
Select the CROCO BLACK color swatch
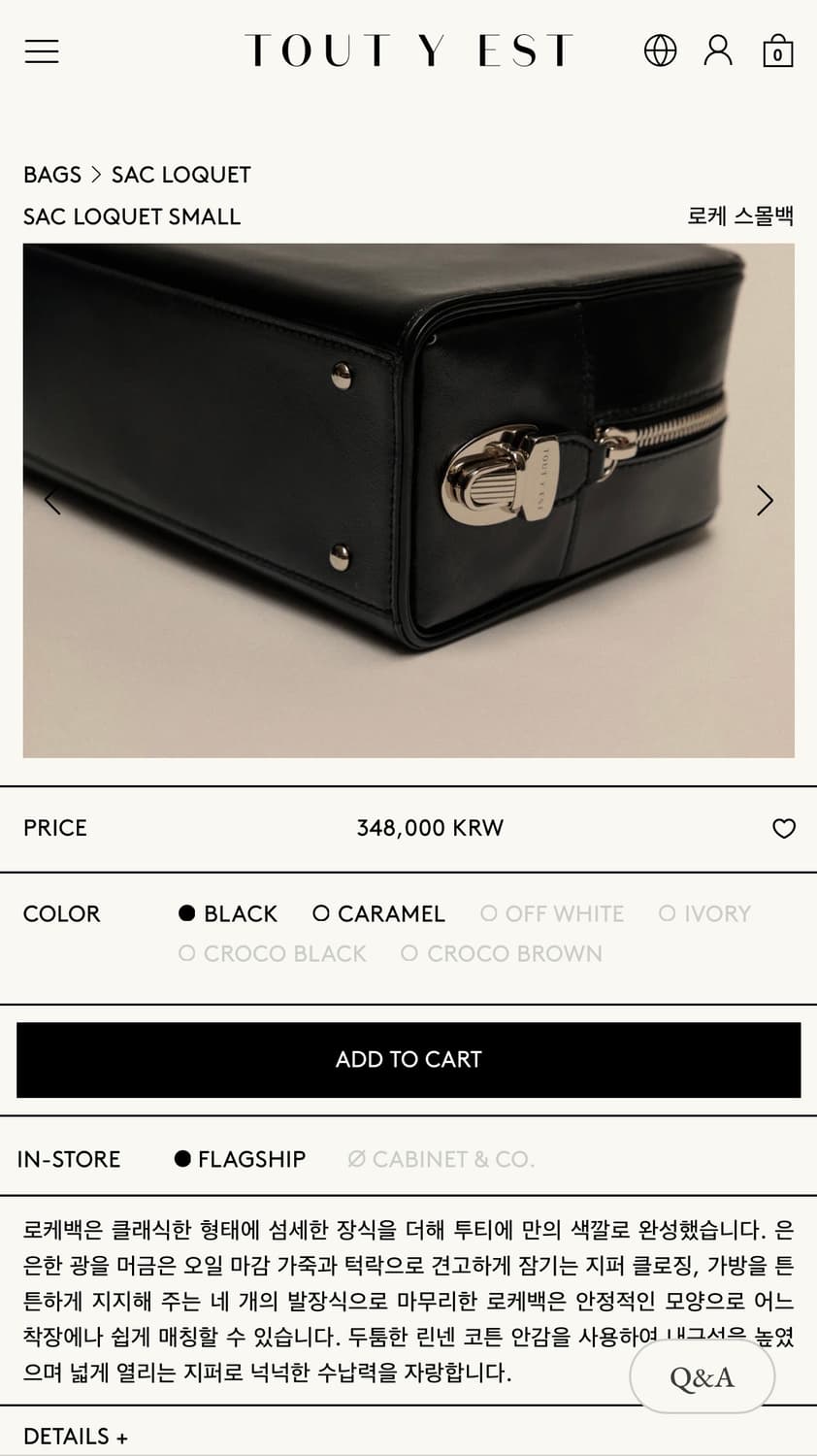273,953
